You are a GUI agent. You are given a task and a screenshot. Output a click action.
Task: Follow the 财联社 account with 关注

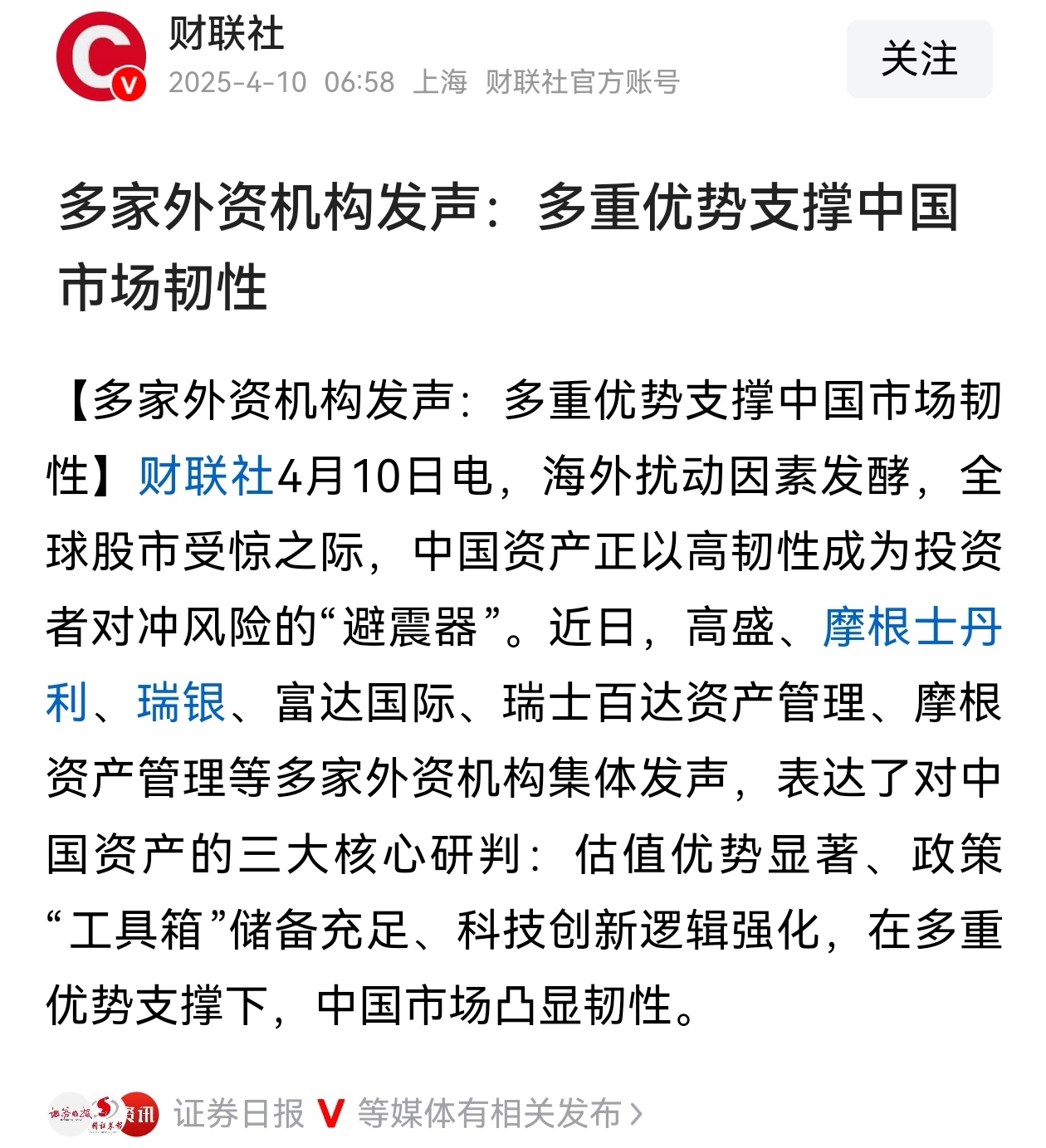[x=919, y=60]
